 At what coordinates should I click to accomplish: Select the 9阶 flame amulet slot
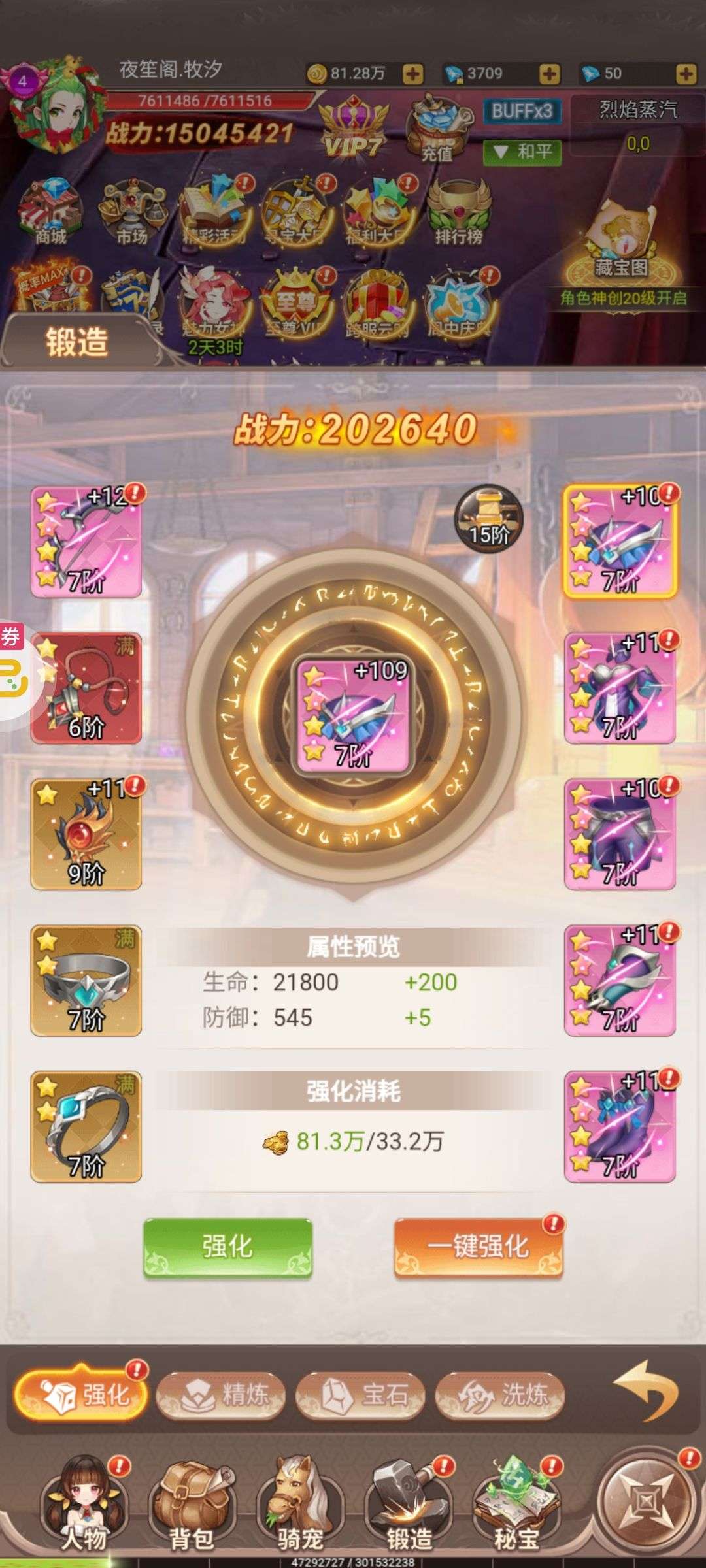[x=86, y=834]
